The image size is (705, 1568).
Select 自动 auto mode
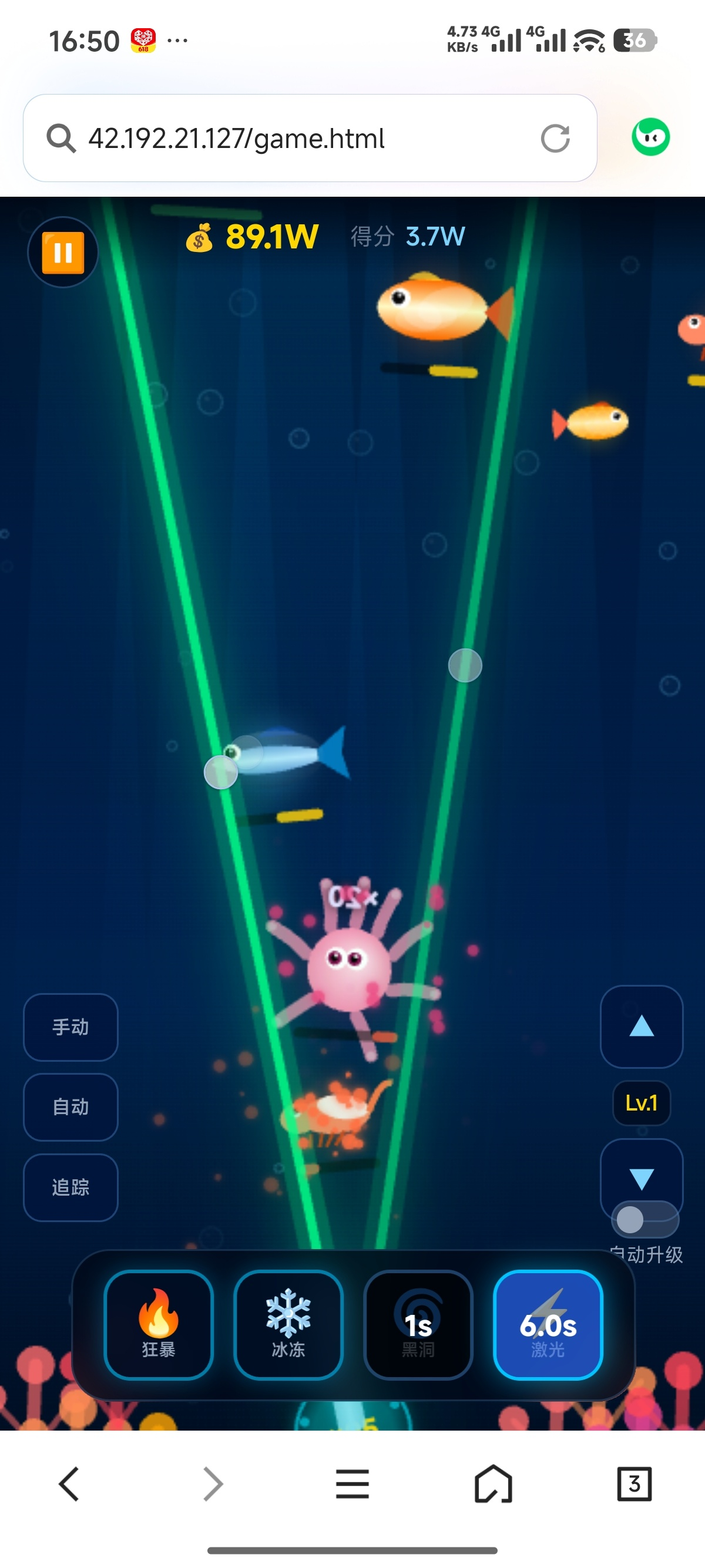pos(70,1107)
